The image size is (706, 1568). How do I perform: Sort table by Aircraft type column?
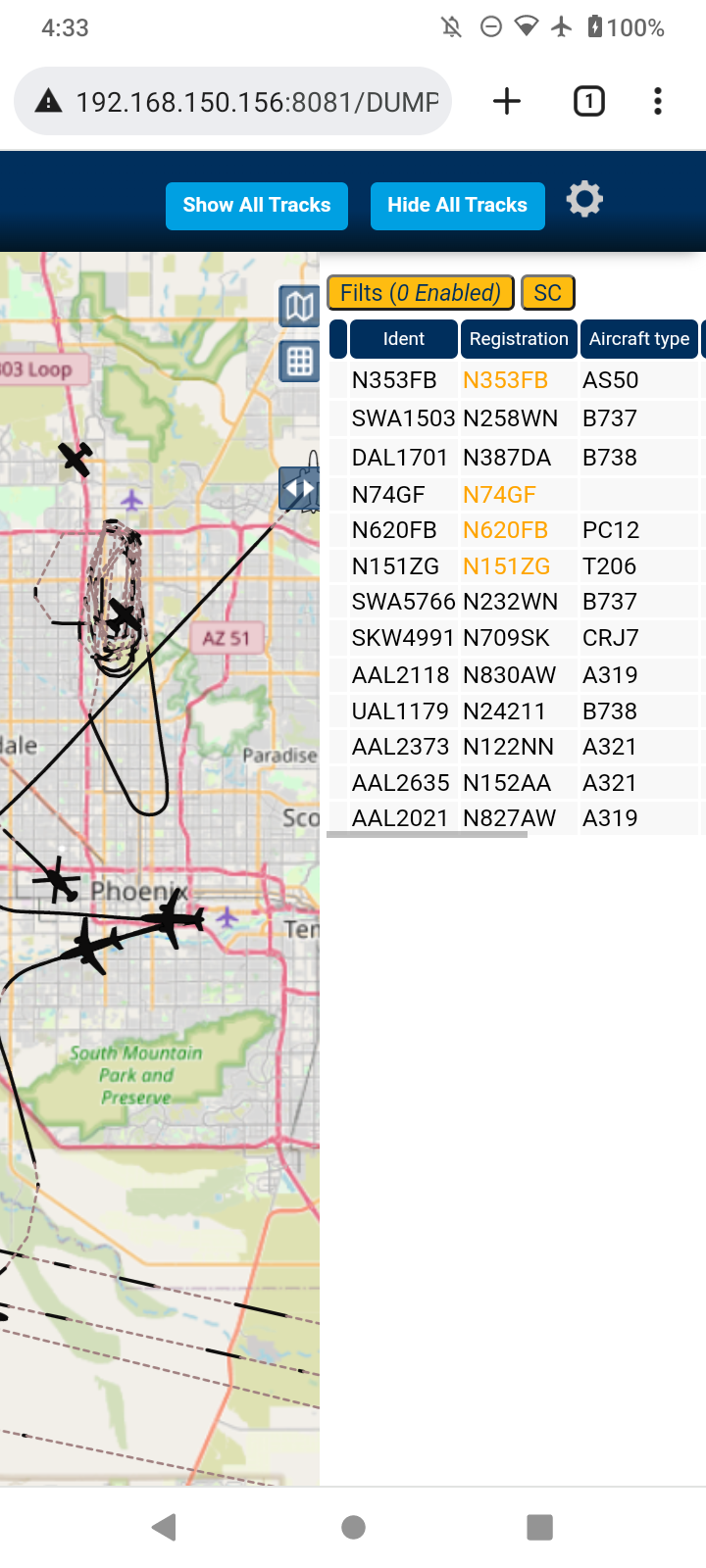pos(639,339)
